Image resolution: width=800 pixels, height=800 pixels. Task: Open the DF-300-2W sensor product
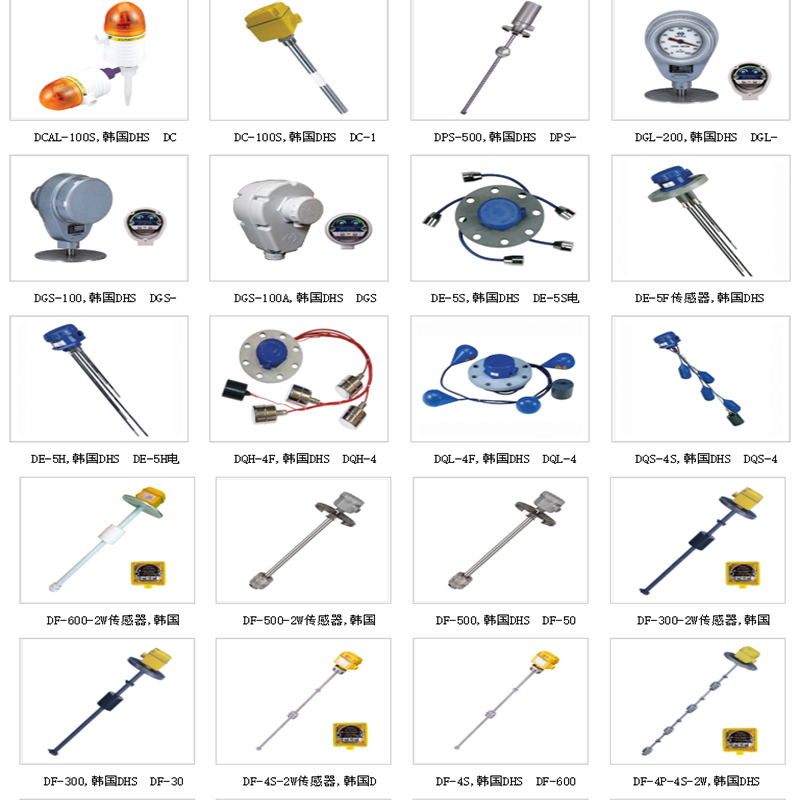point(700,540)
